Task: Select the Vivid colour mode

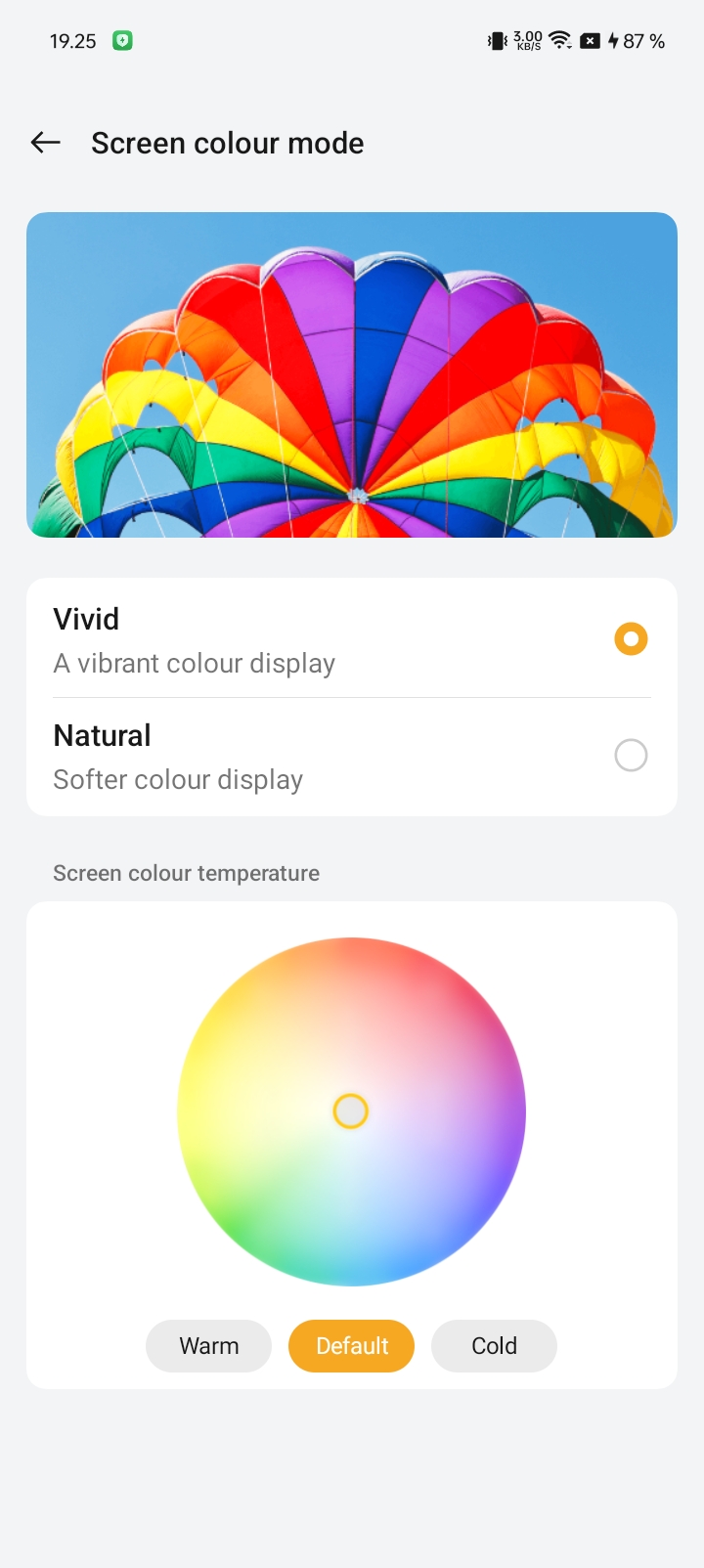Action: (630, 639)
